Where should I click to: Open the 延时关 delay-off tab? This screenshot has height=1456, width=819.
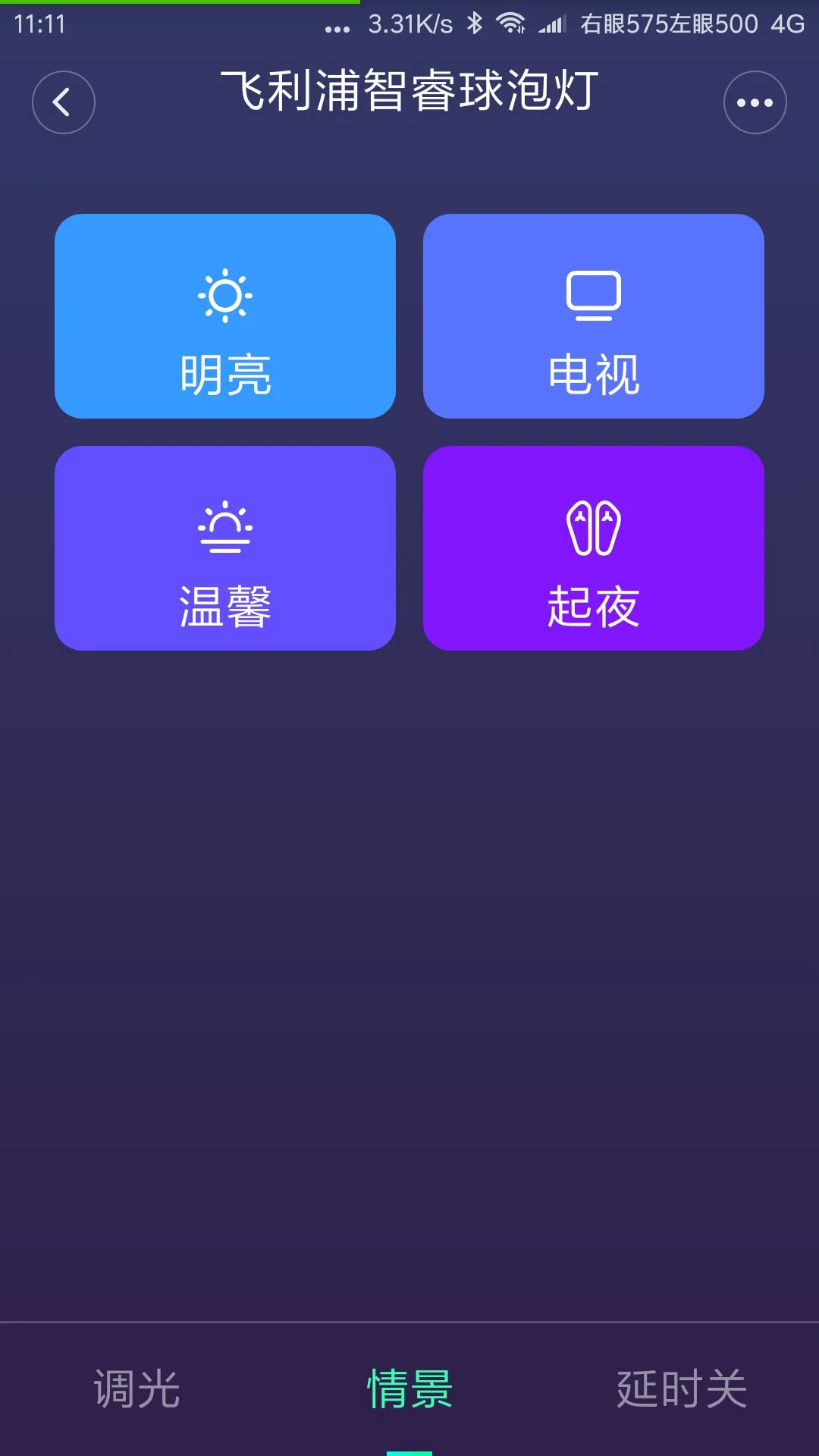[x=682, y=1389]
